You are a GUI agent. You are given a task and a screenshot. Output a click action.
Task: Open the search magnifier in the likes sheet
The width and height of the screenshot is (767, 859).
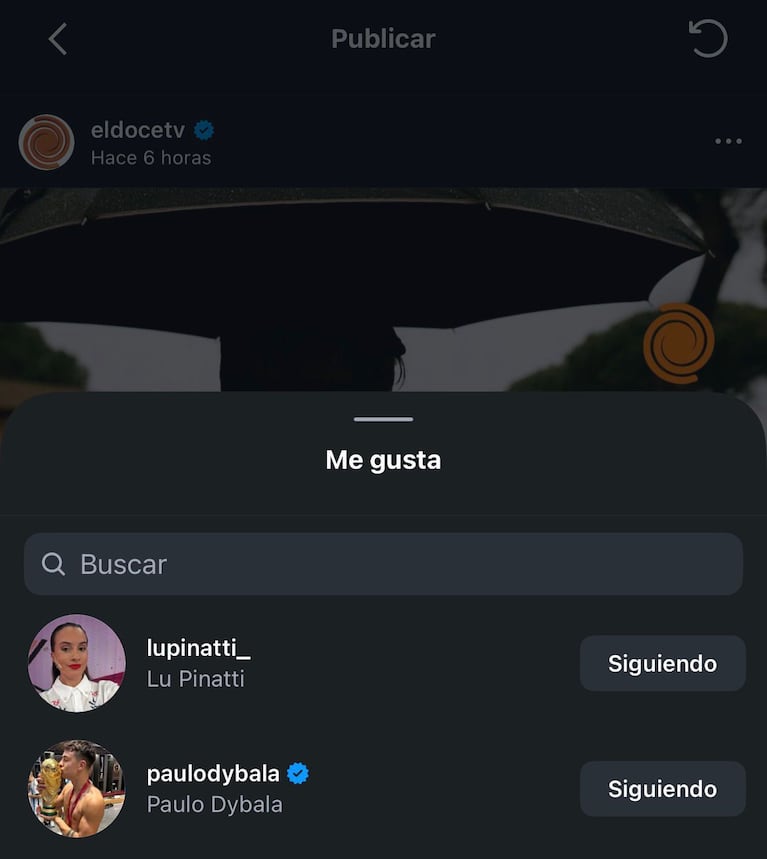coord(53,564)
